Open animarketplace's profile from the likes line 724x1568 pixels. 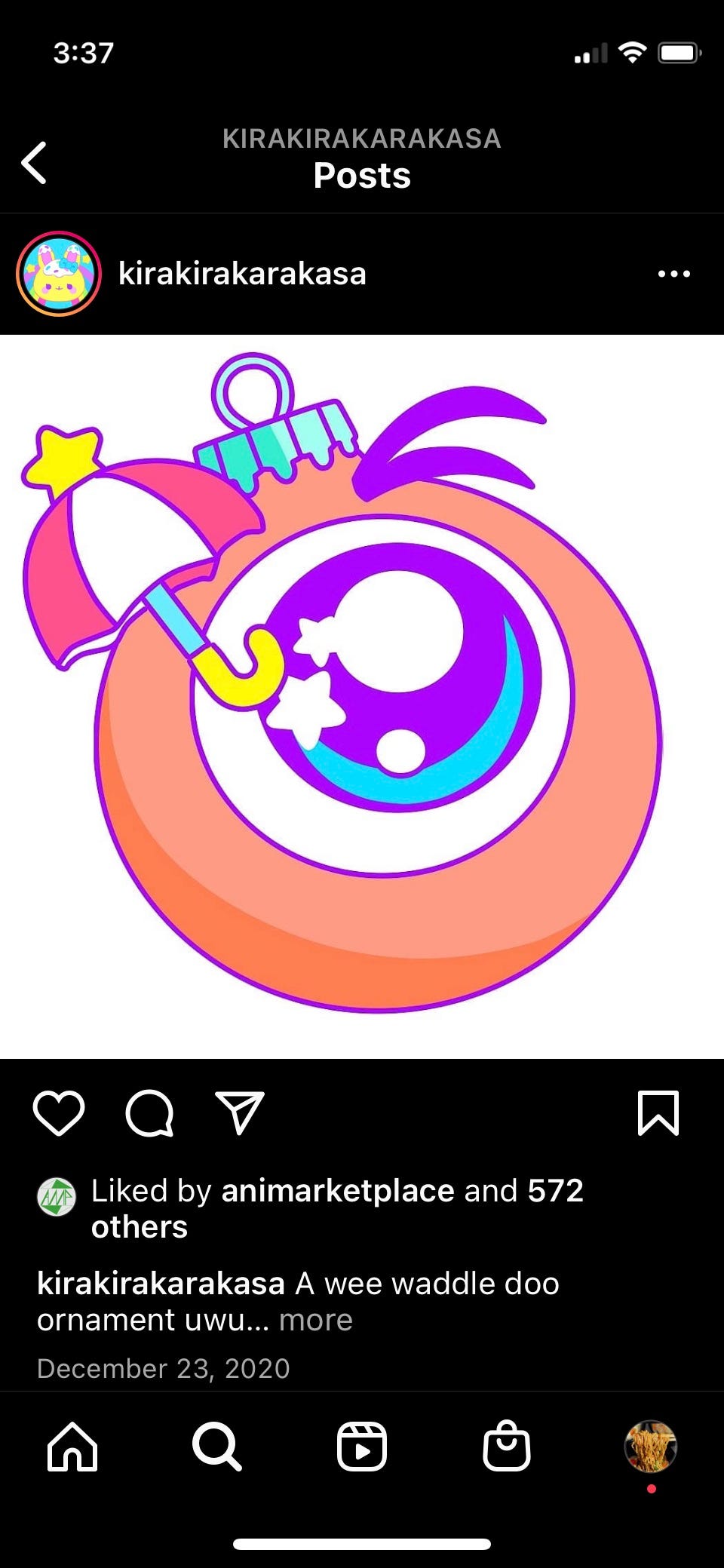[337, 1191]
